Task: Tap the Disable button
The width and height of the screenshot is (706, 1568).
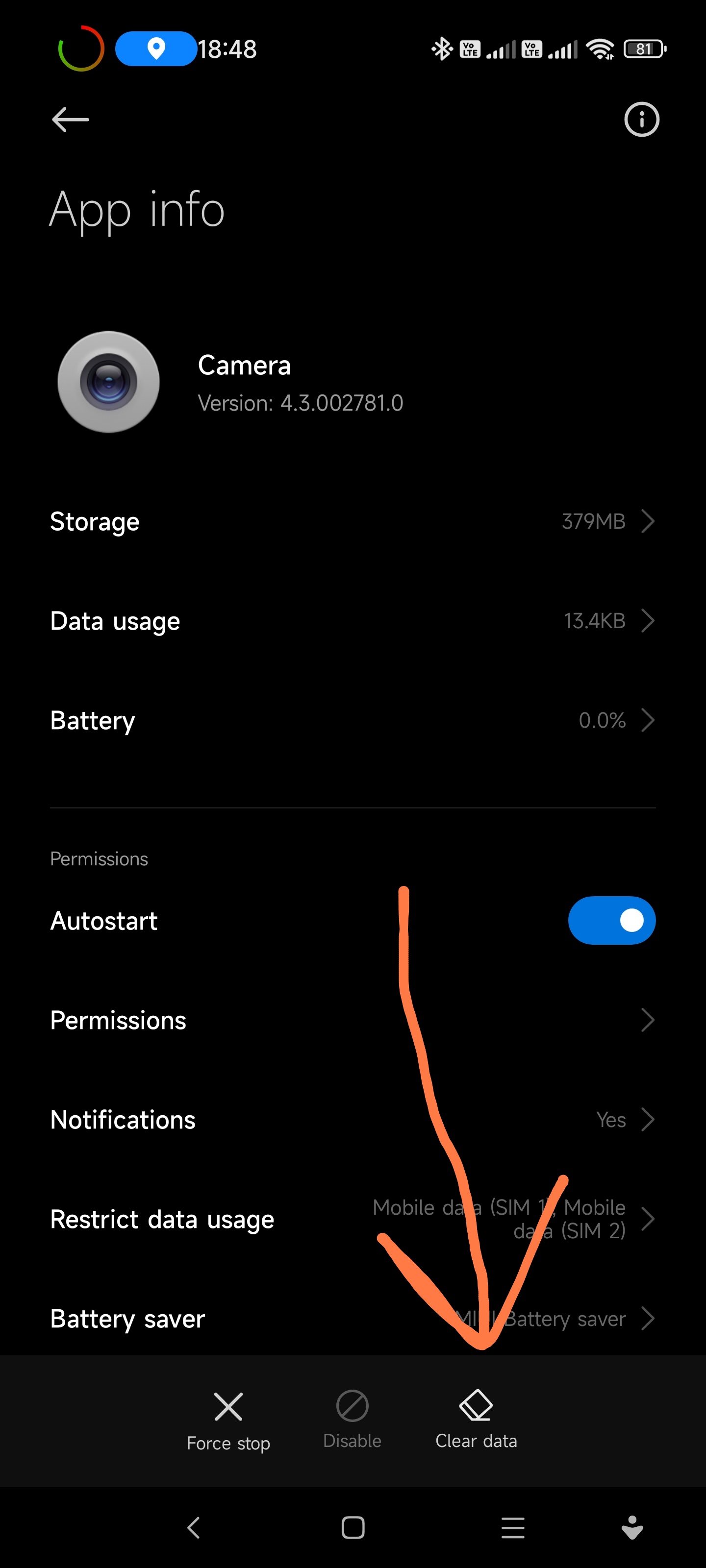Action: coord(352,1420)
